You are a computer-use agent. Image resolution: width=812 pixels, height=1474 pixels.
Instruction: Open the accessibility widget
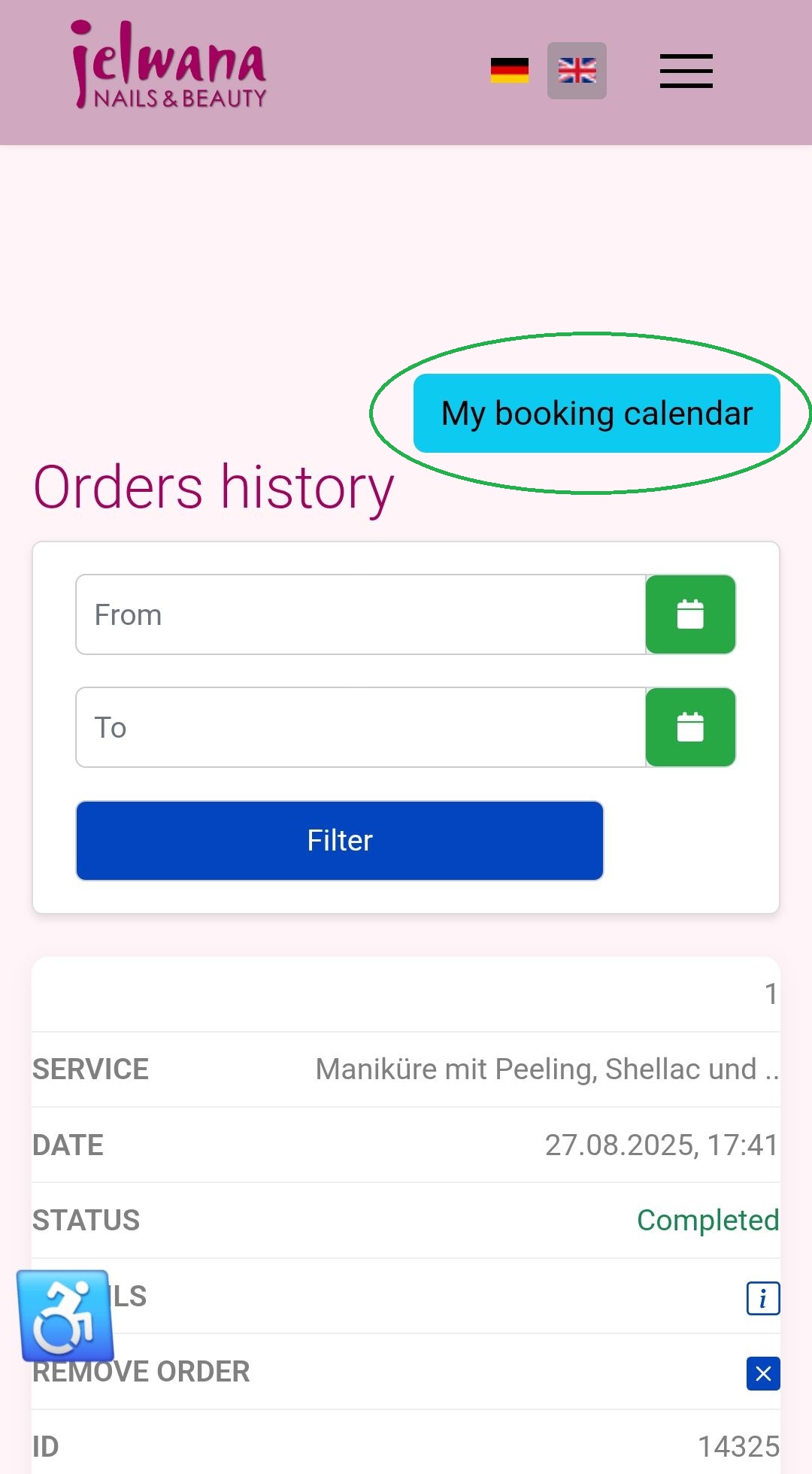pyautogui.click(x=65, y=1316)
